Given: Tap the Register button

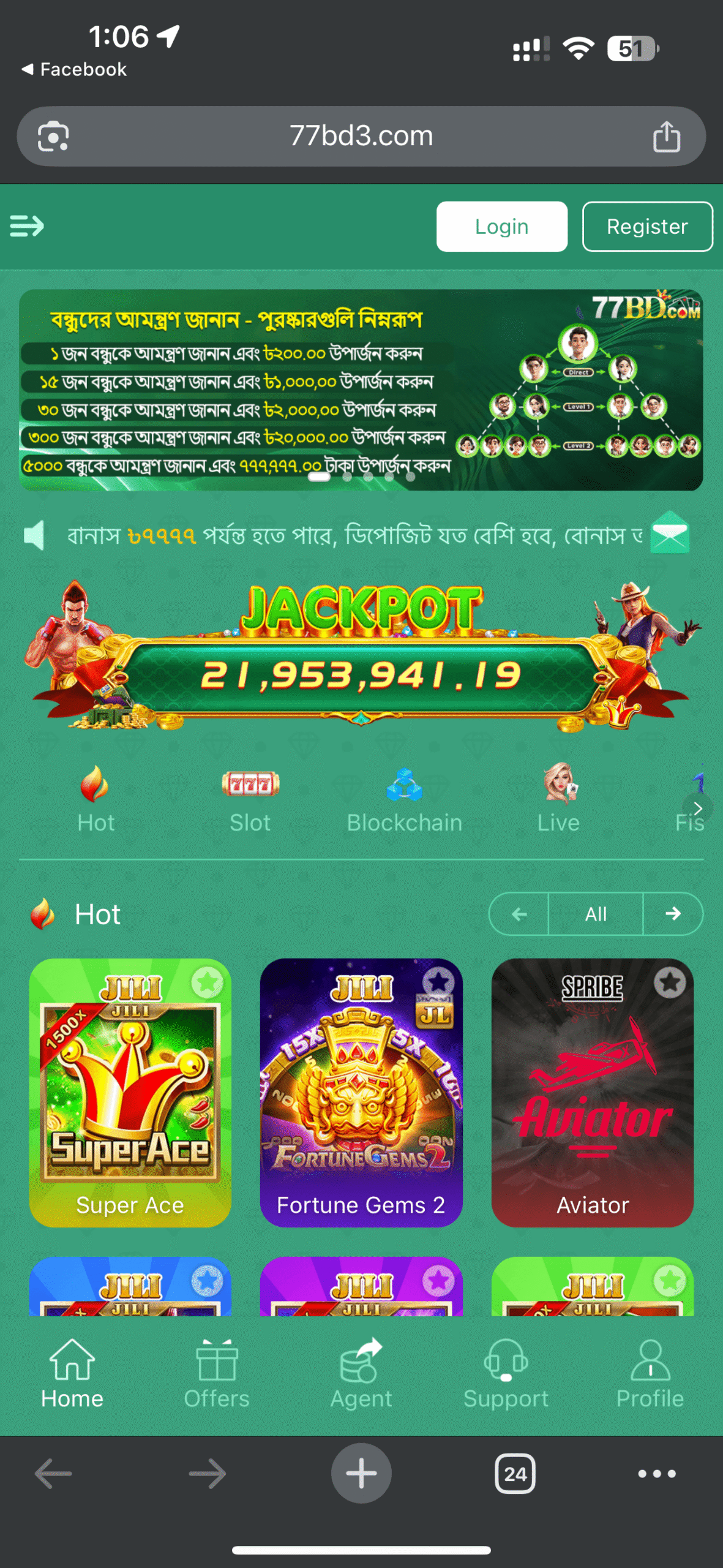Looking at the screenshot, I should [x=647, y=227].
